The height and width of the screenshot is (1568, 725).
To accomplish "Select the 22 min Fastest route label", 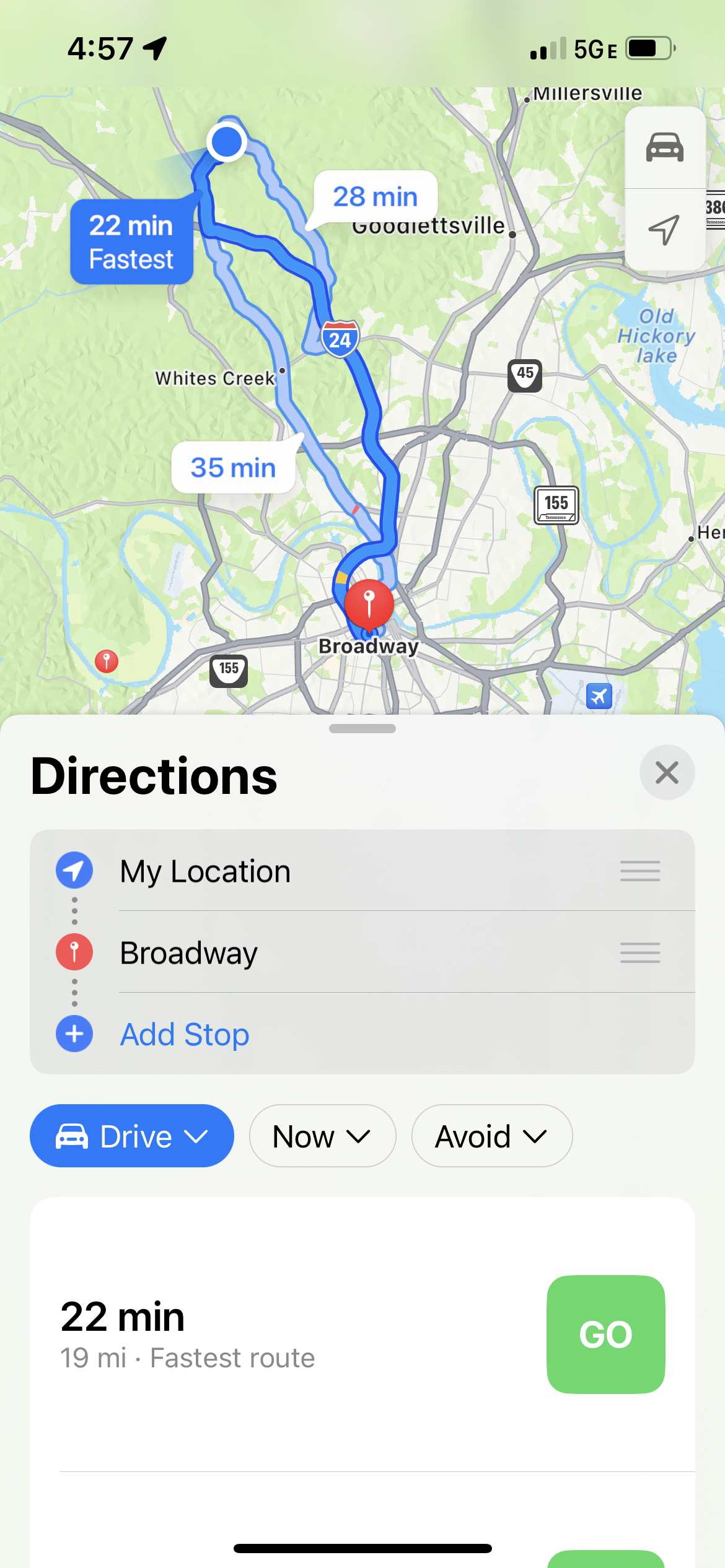I will click(x=131, y=242).
